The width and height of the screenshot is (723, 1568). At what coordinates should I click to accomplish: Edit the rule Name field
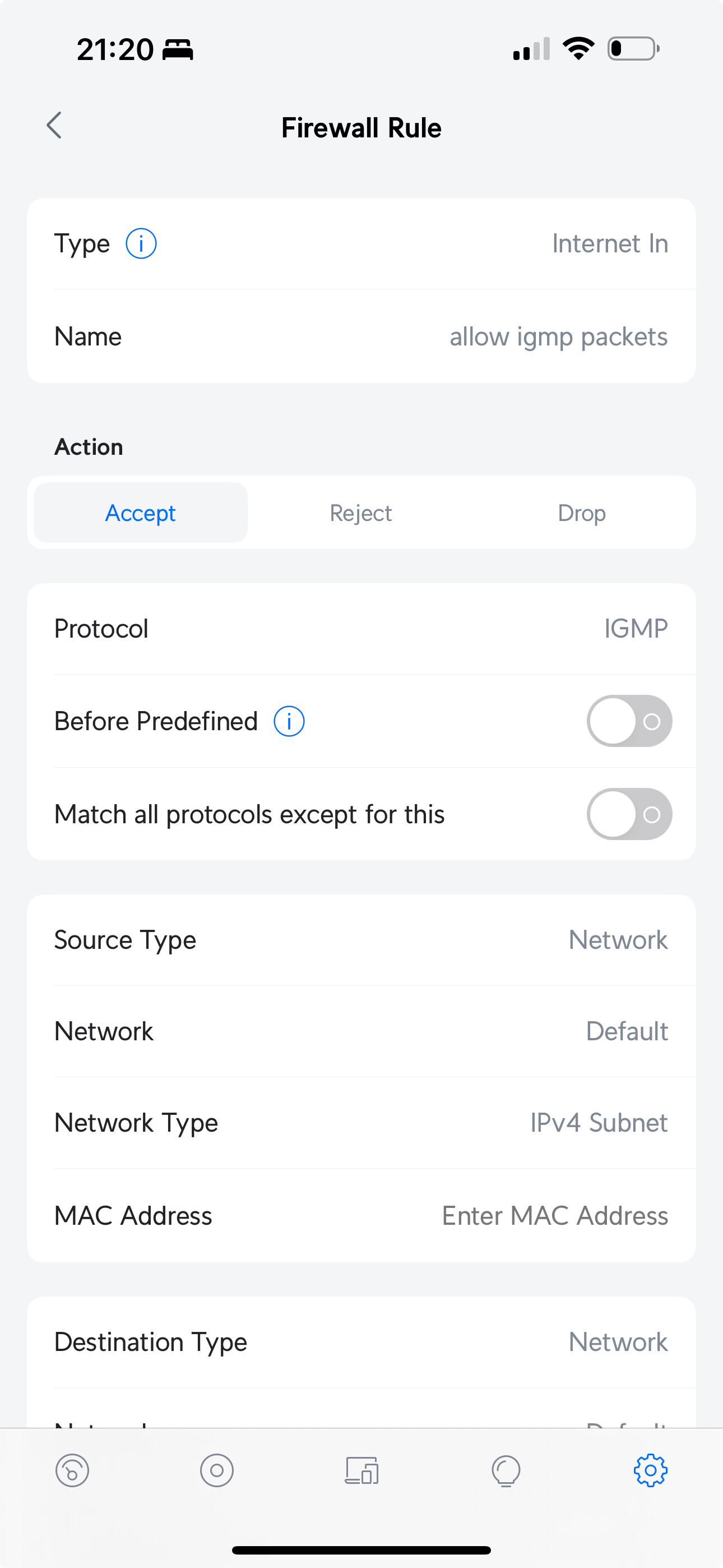click(361, 336)
